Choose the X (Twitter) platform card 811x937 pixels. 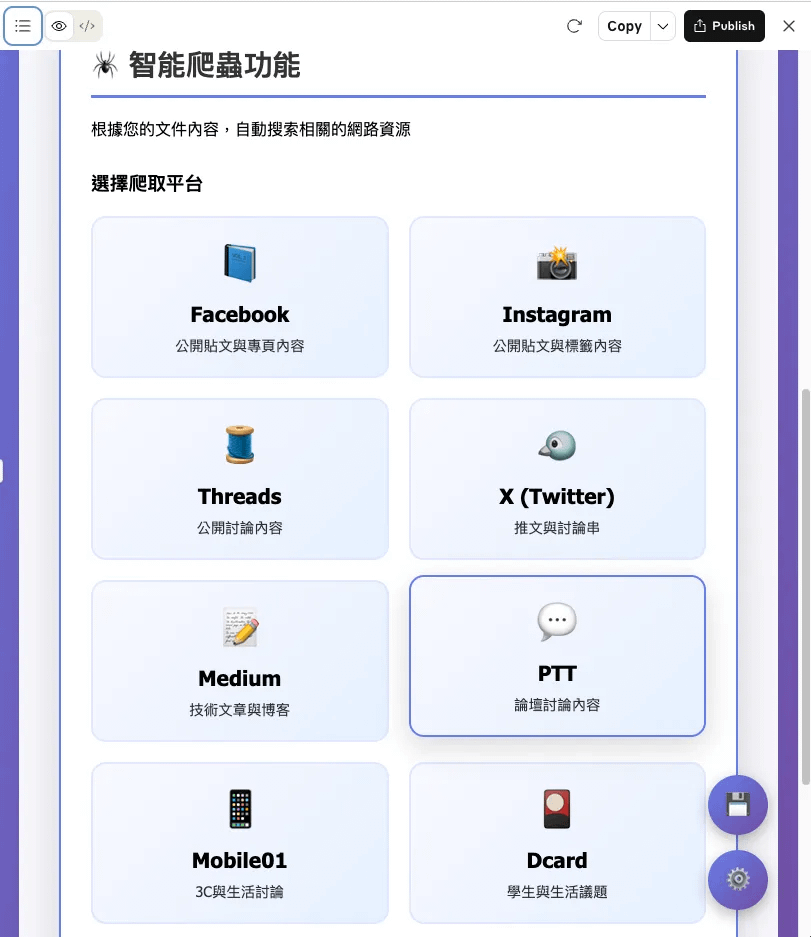click(557, 479)
